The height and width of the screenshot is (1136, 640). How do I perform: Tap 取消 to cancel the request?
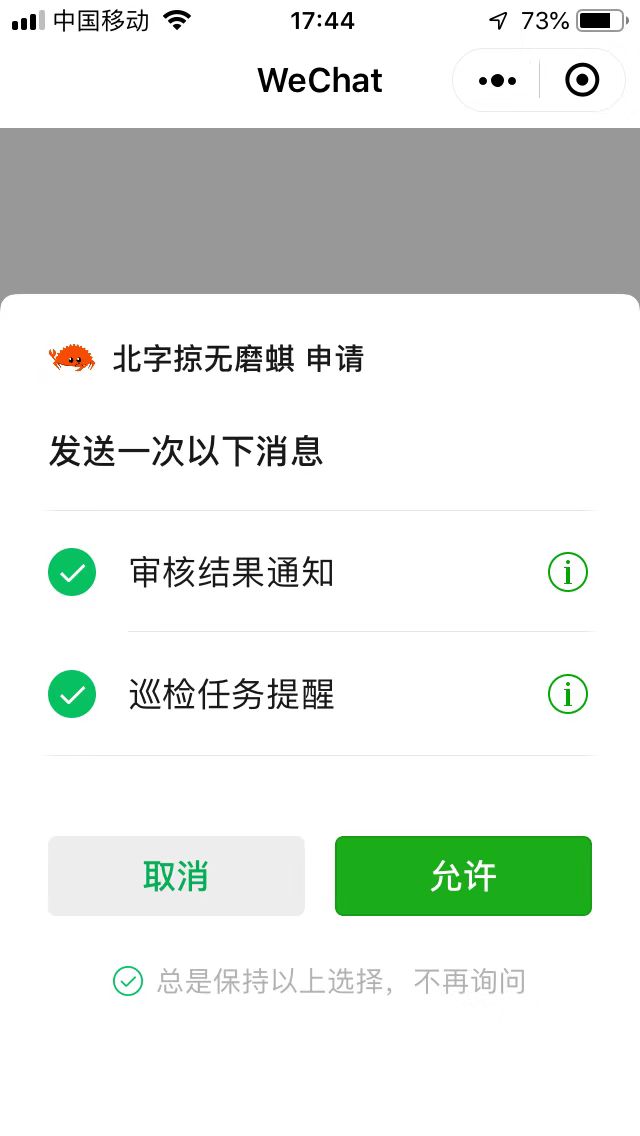176,876
